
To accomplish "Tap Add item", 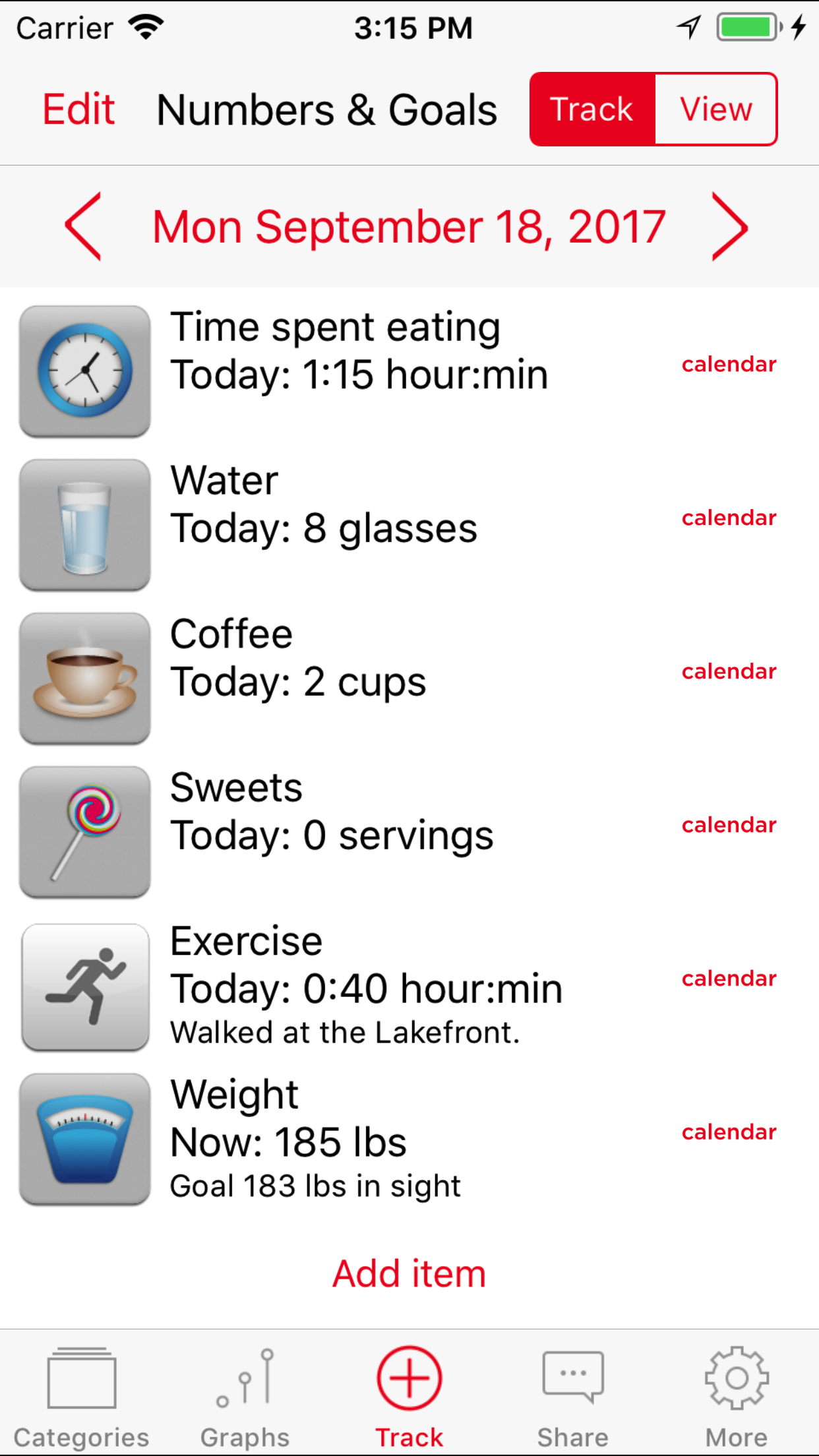I will click(x=409, y=1273).
